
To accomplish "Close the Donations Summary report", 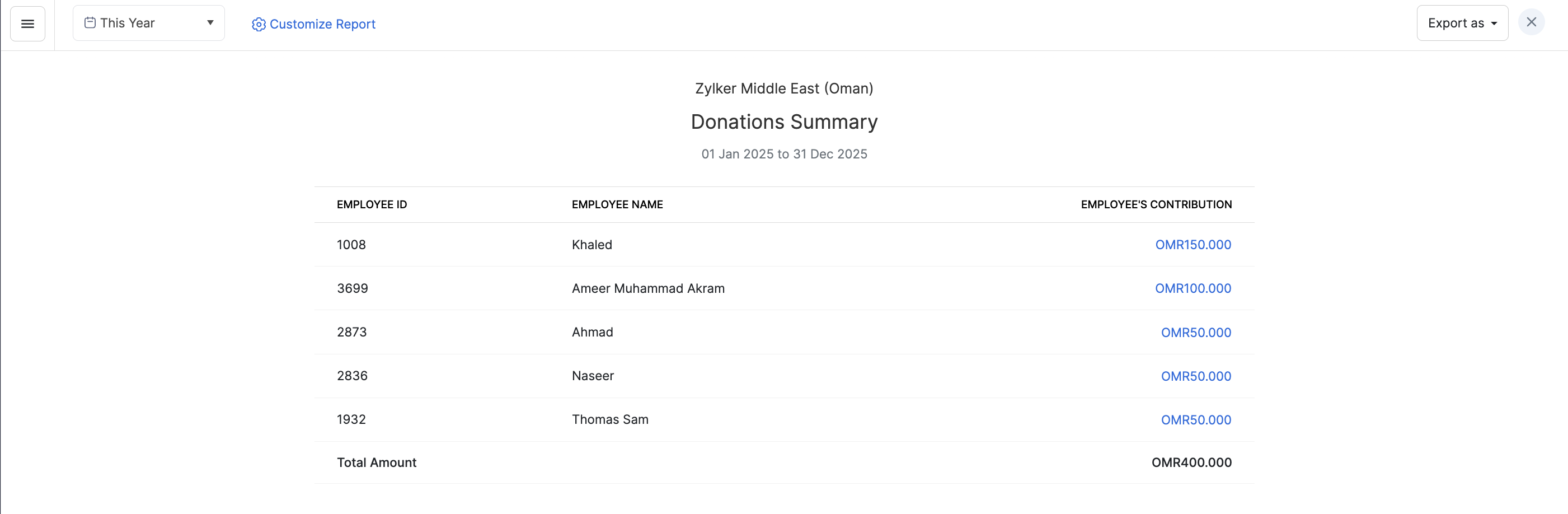I will [1531, 22].
